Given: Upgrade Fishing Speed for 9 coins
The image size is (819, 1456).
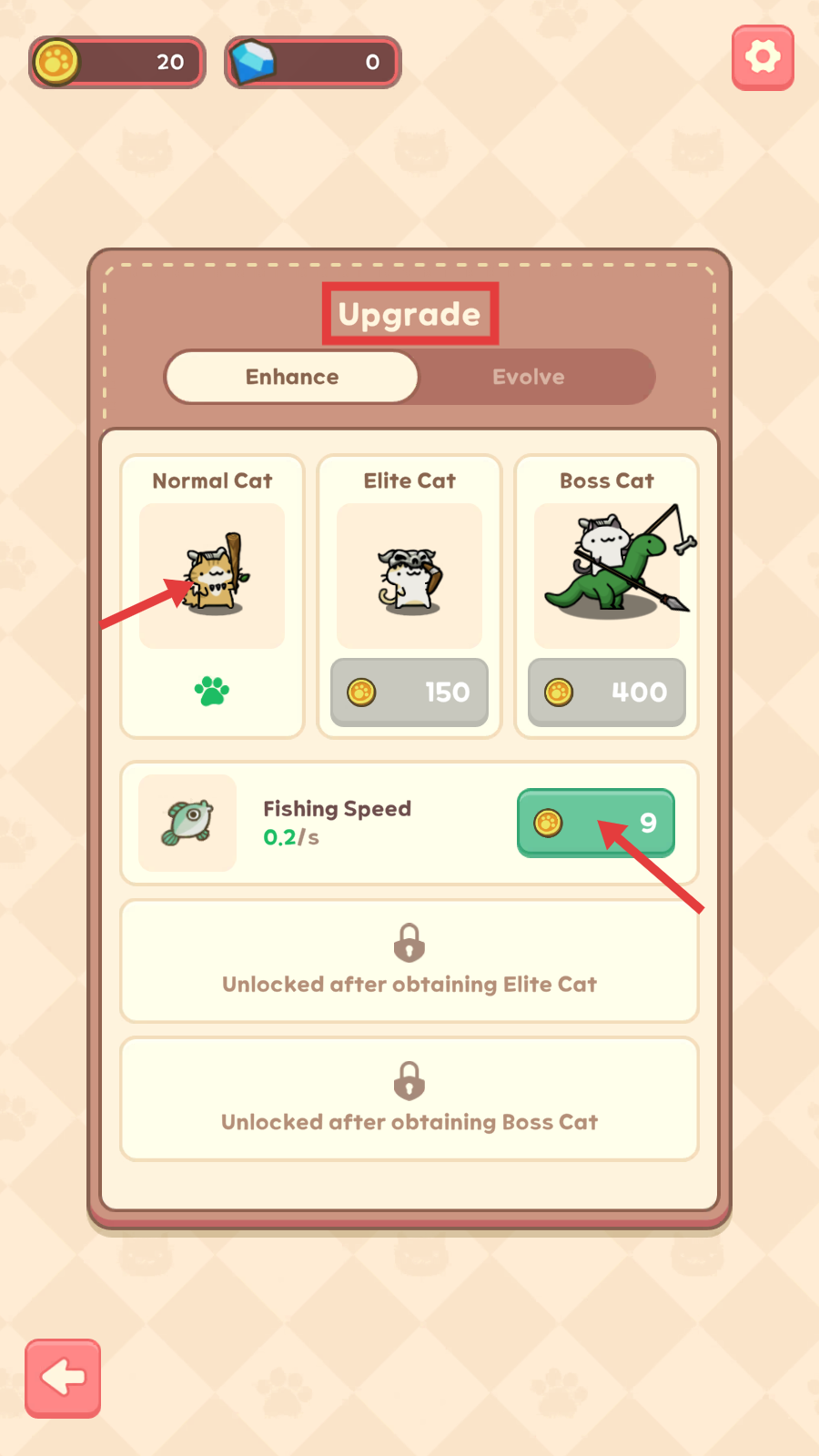Looking at the screenshot, I should (x=596, y=823).
